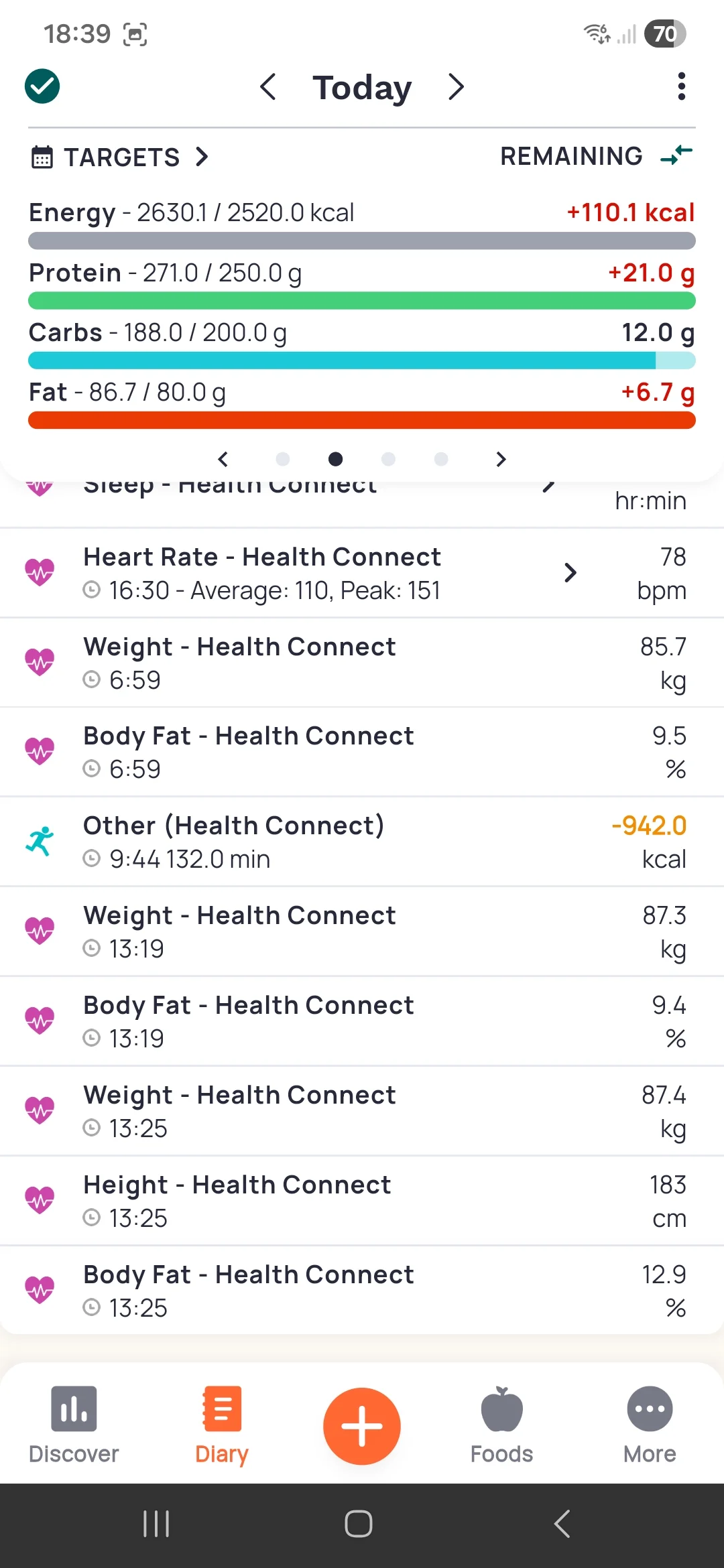Open the TARGETS section
The width and height of the screenshot is (724, 1568).
[120, 157]
